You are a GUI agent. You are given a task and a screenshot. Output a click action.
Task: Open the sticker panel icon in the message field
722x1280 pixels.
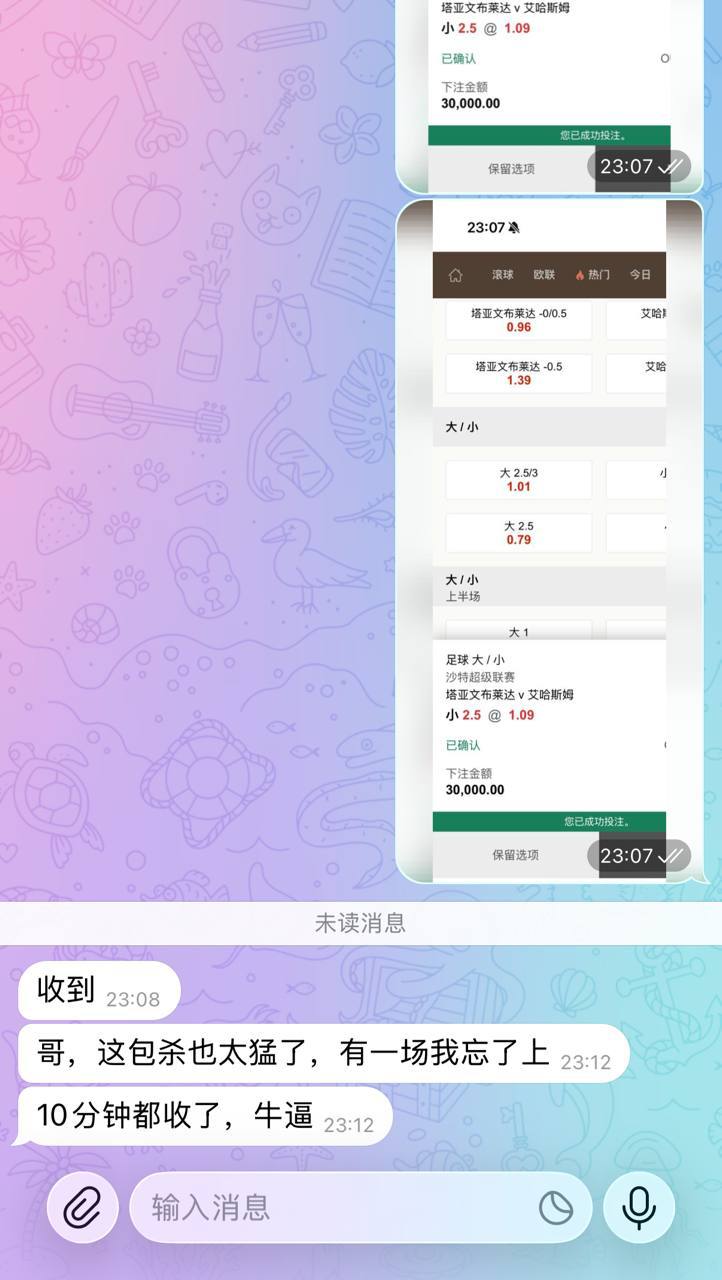coord(556,1208)
